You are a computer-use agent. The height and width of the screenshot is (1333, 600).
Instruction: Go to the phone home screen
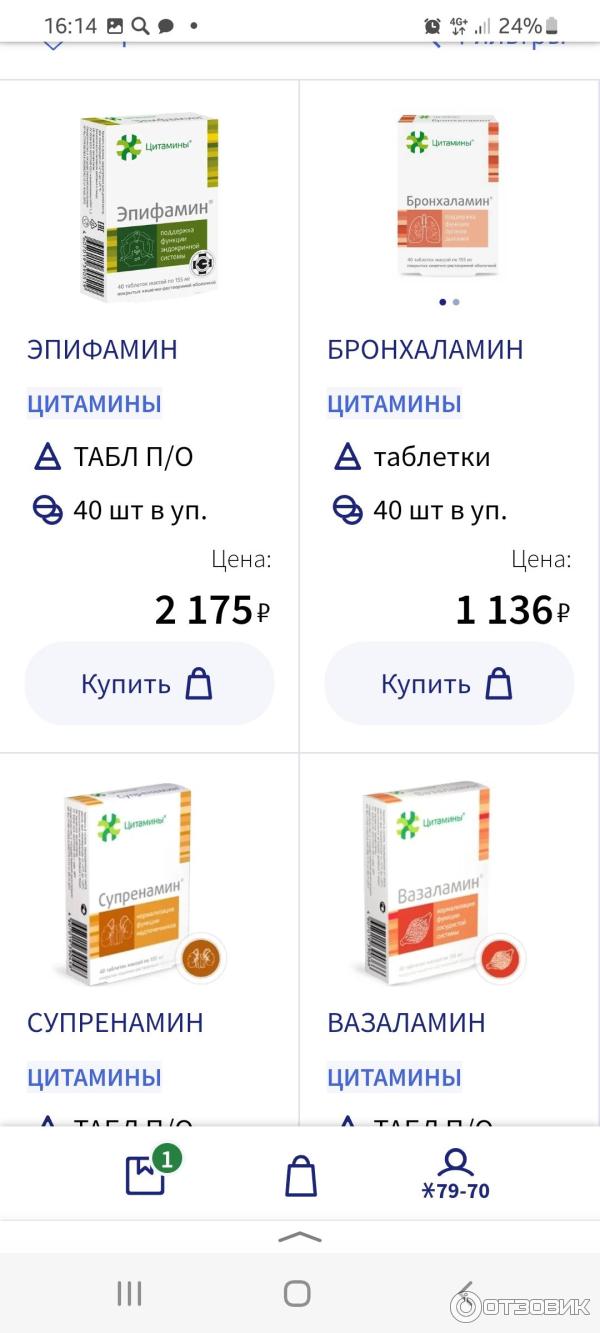pyautogui.click(x=297, y=1293)
